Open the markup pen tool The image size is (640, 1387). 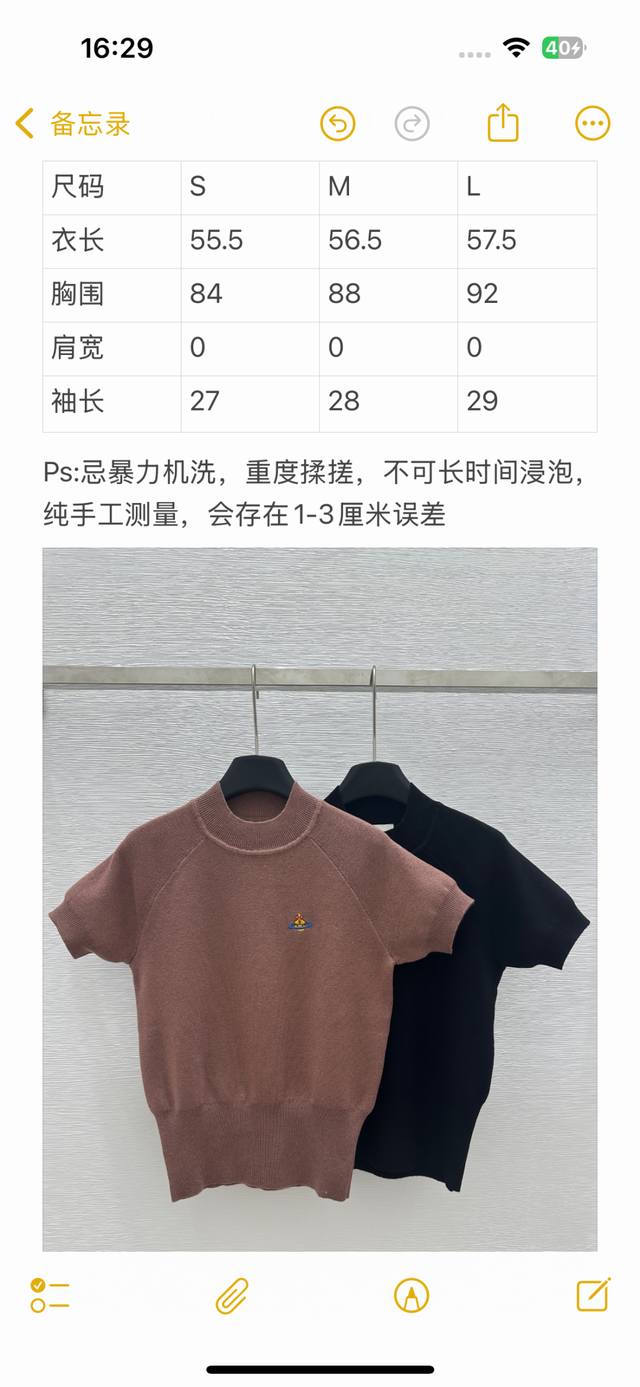click(x=411, y=1296)
